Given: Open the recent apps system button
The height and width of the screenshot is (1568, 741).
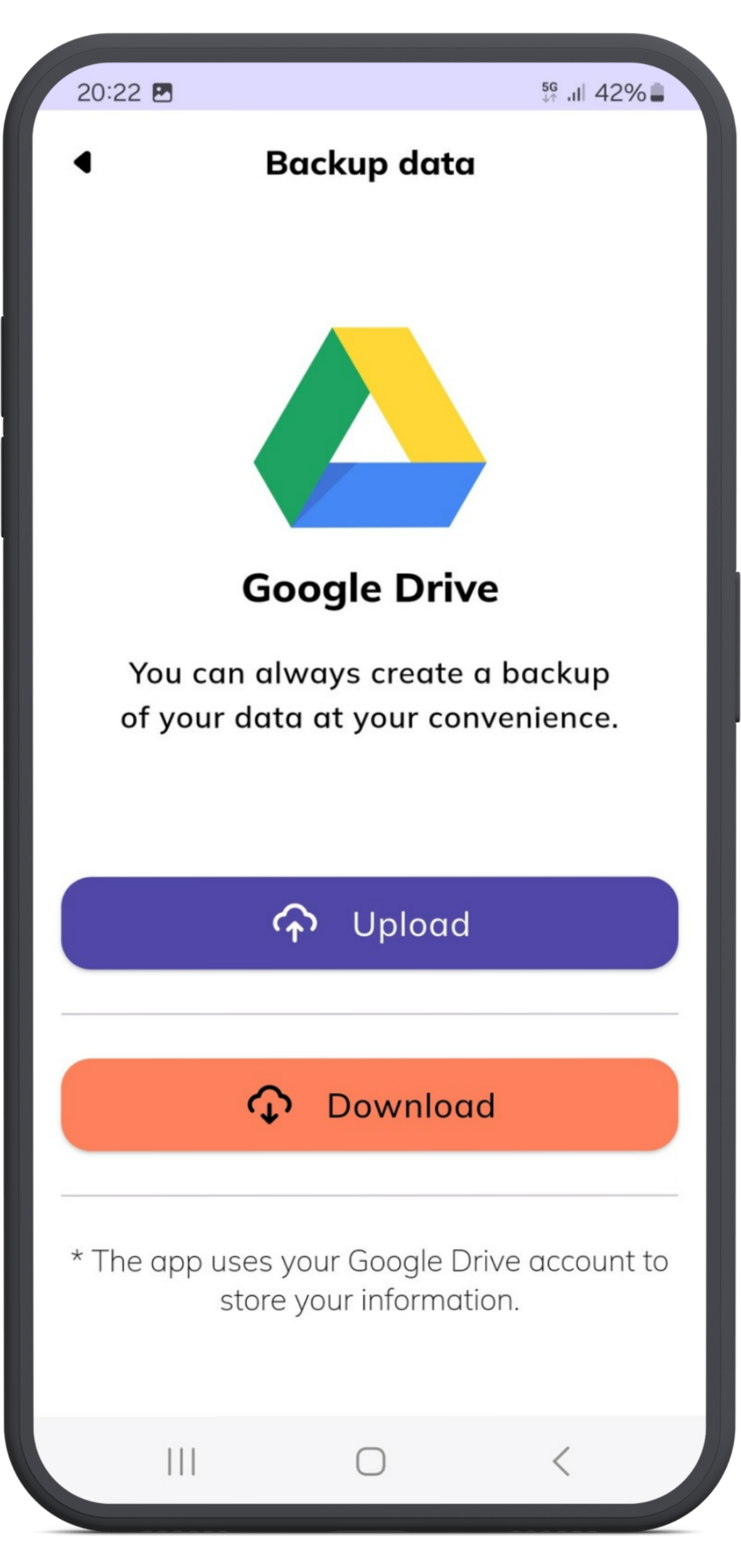Looking at the screenshot, I should [182, 1462].
